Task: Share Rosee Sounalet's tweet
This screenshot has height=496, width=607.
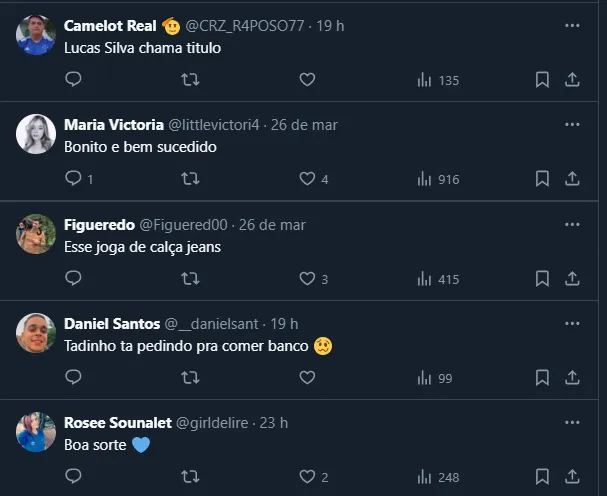Action: click(572, 477)
